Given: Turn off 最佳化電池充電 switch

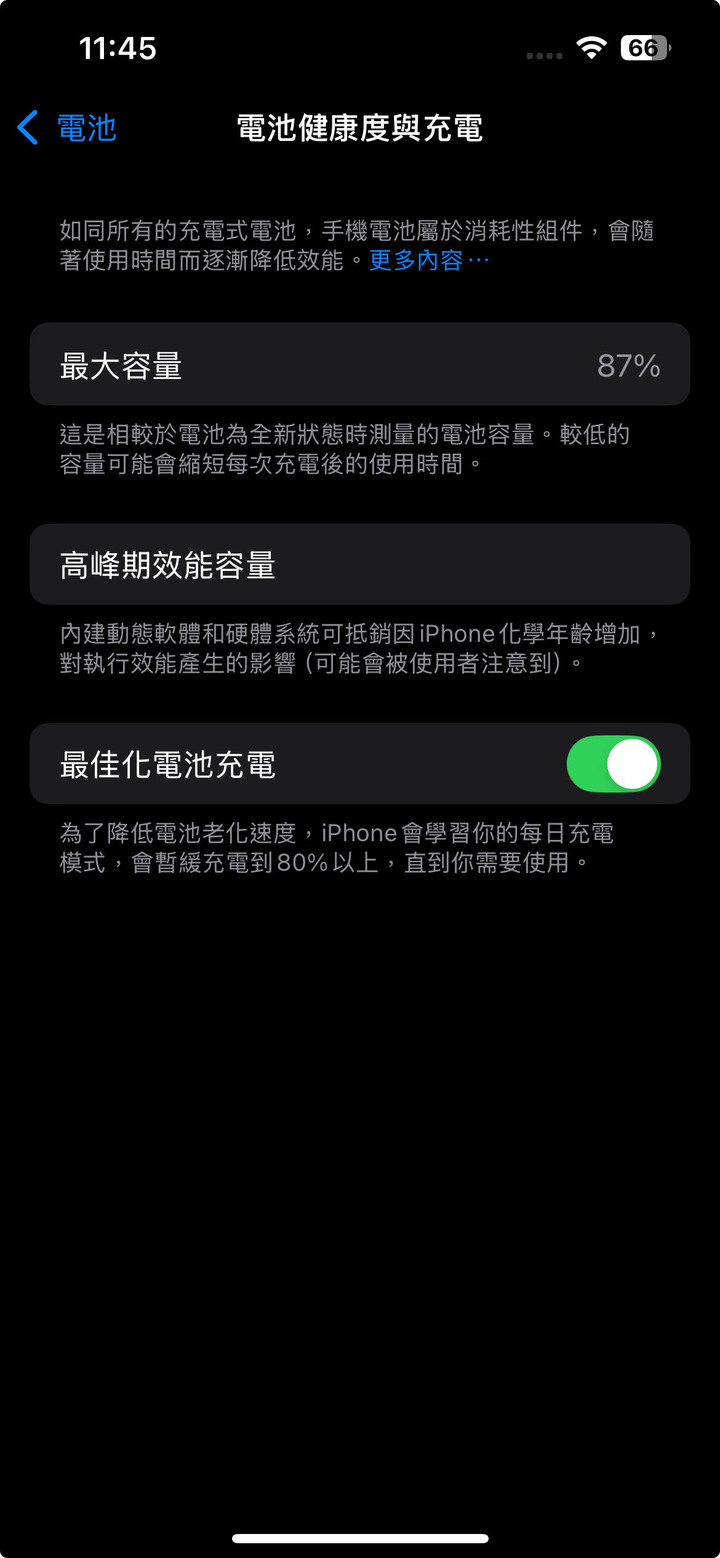Looking at the screenshot, I should click(613, 765).
